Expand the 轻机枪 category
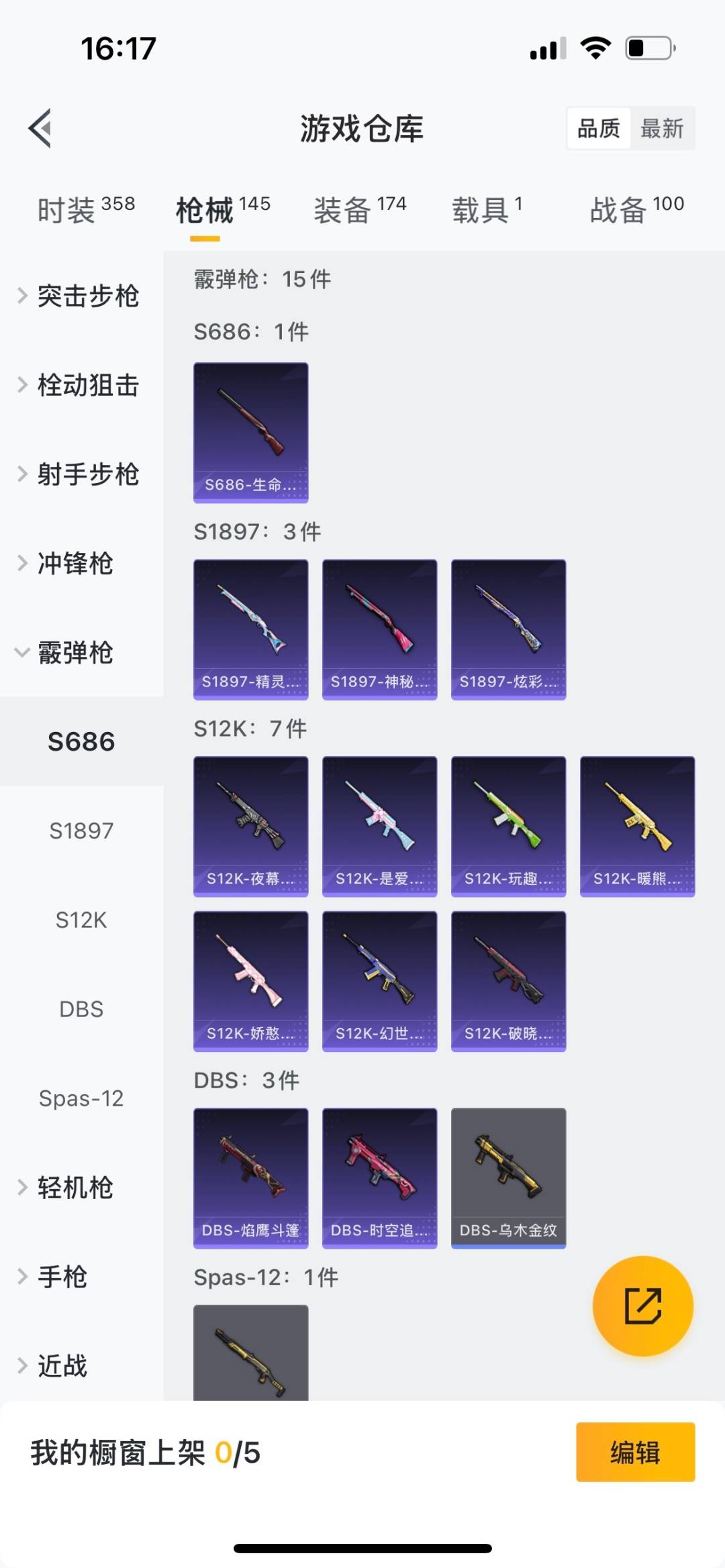 click(74, 1188)
